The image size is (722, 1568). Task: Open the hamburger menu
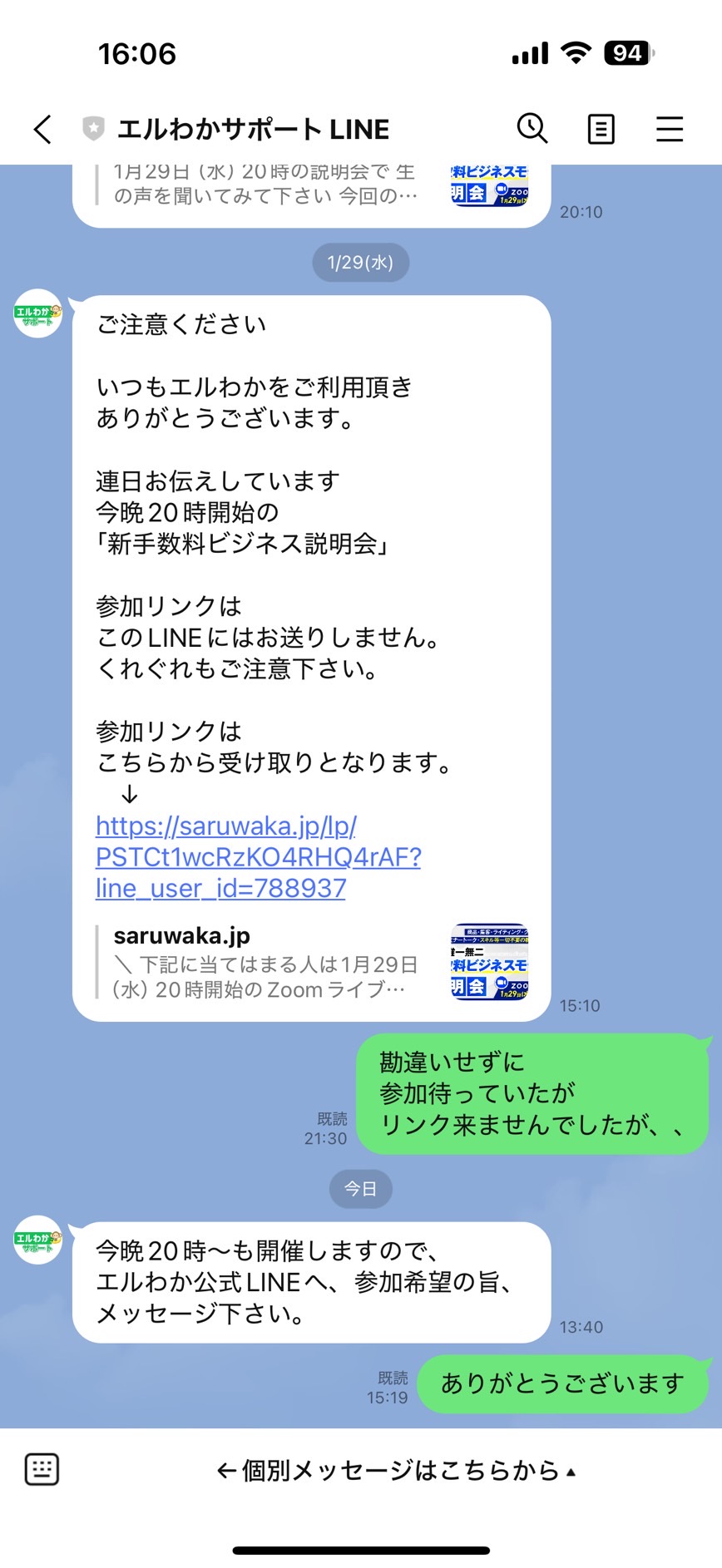point(669,130)
